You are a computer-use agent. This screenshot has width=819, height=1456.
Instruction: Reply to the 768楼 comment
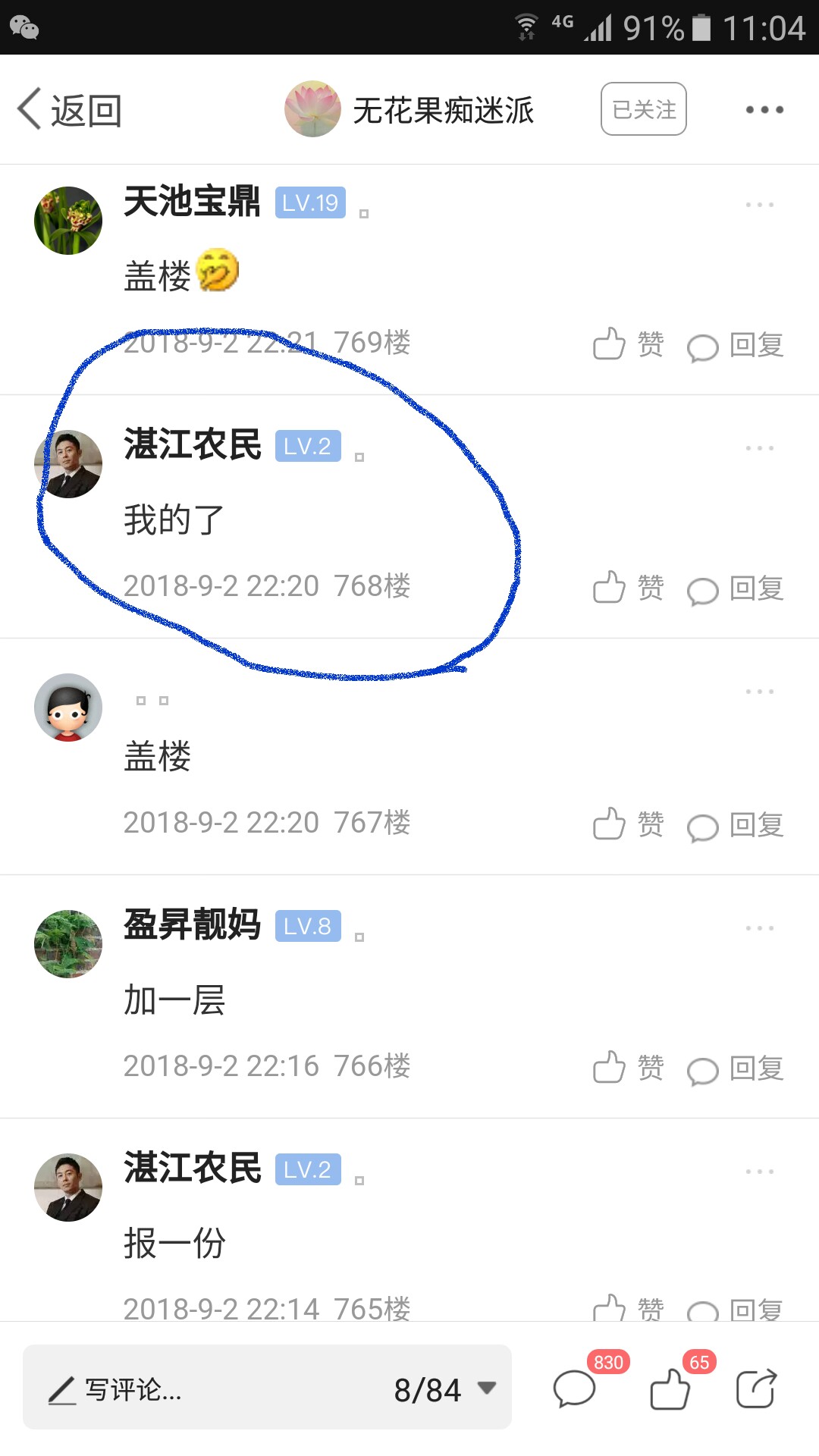coord(735,589)
